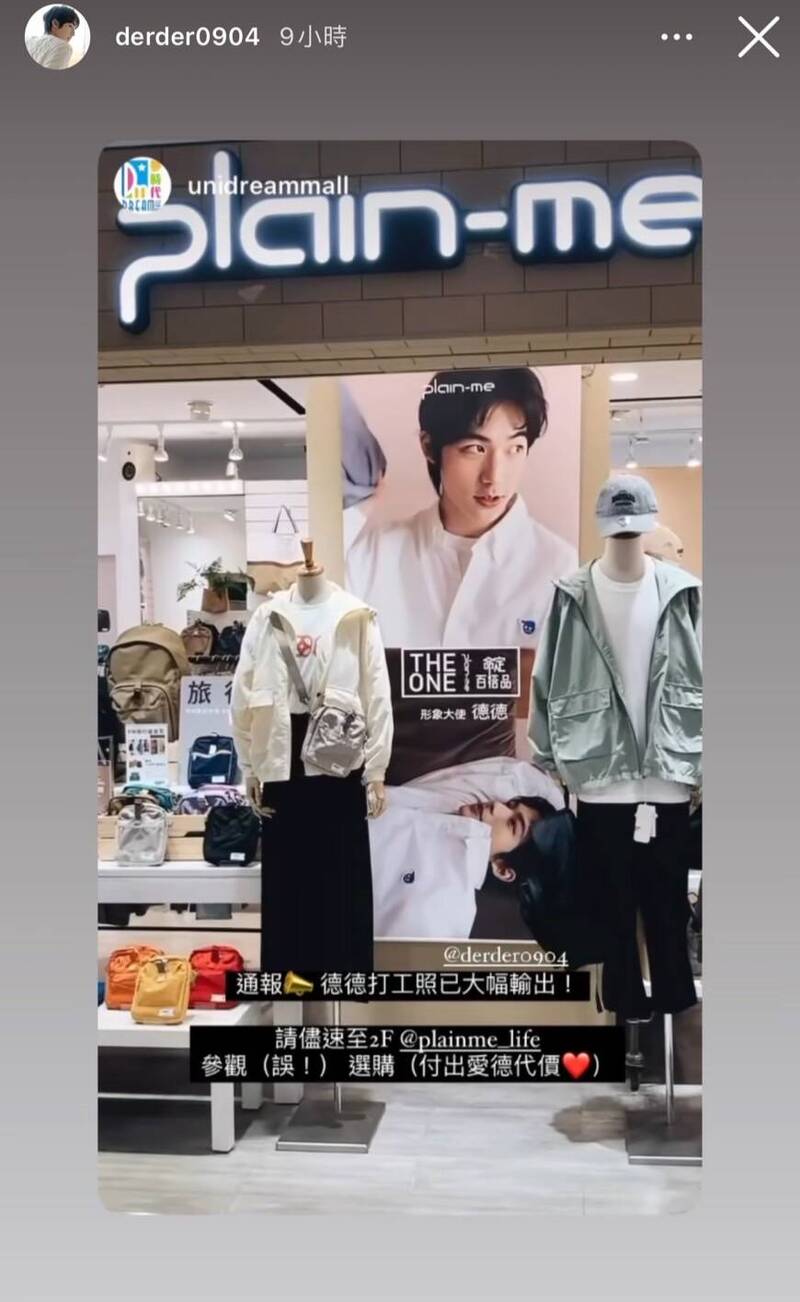This screenshot has width=800, height=1302.
Task: Close the story viewer
Action: tap(758, 37)
